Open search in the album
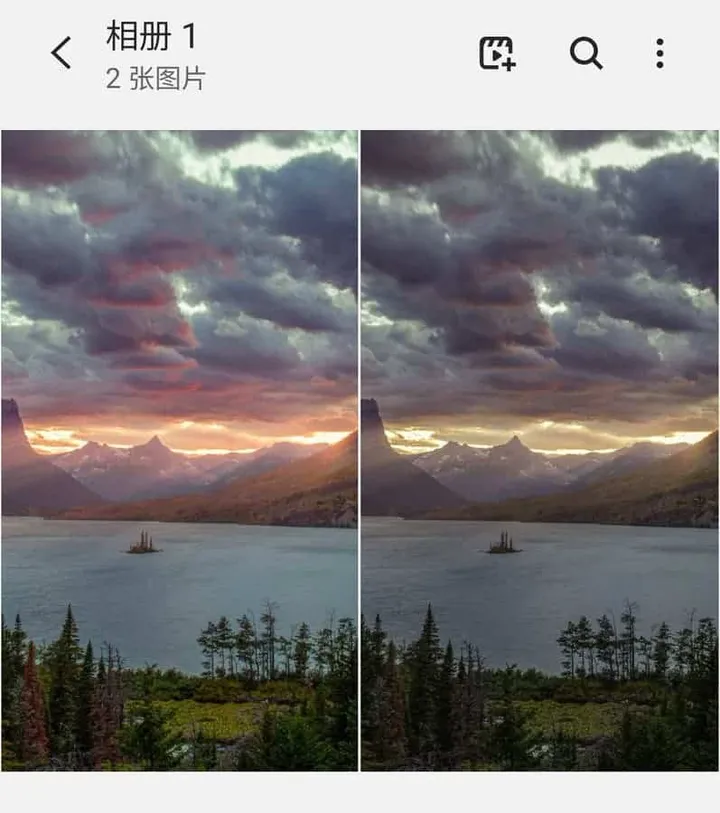The height and width of the screenshot is (813, 720). tap(586, 53)
